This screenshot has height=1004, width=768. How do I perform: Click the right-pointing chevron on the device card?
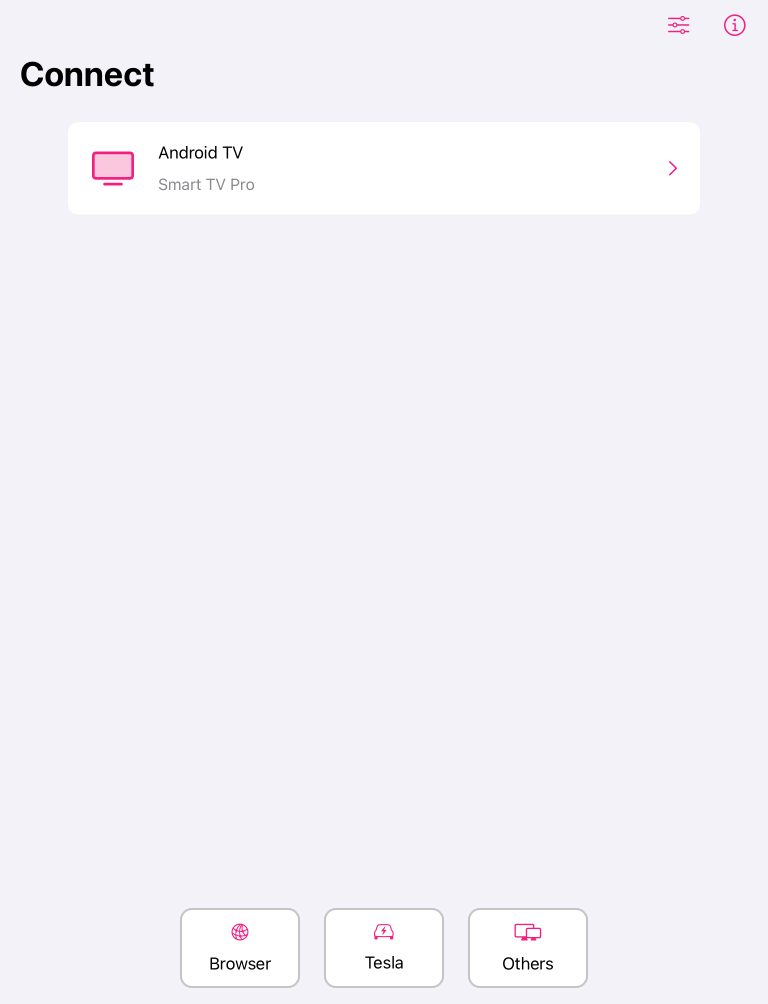(x=672, y=168)
